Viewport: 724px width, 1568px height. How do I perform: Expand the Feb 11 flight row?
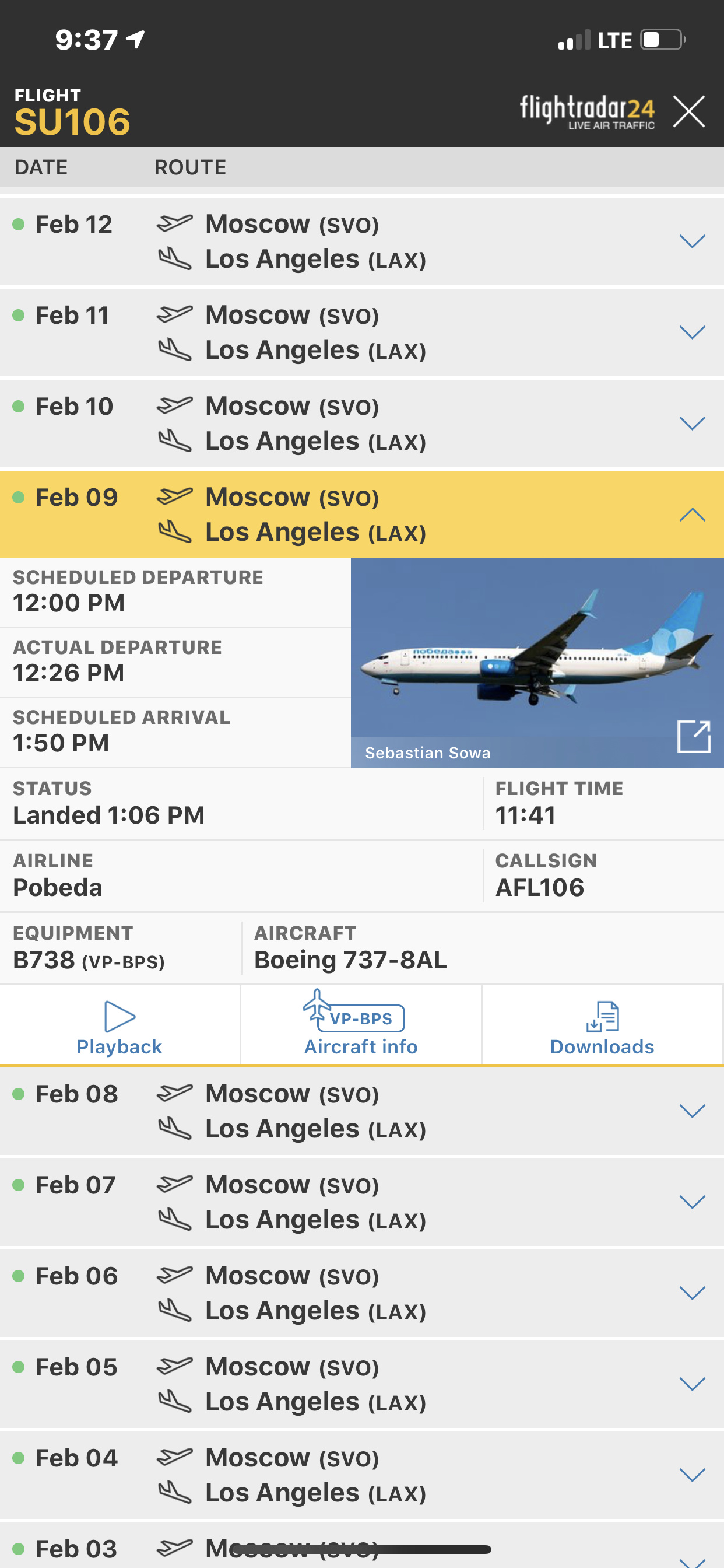[692, 332]
